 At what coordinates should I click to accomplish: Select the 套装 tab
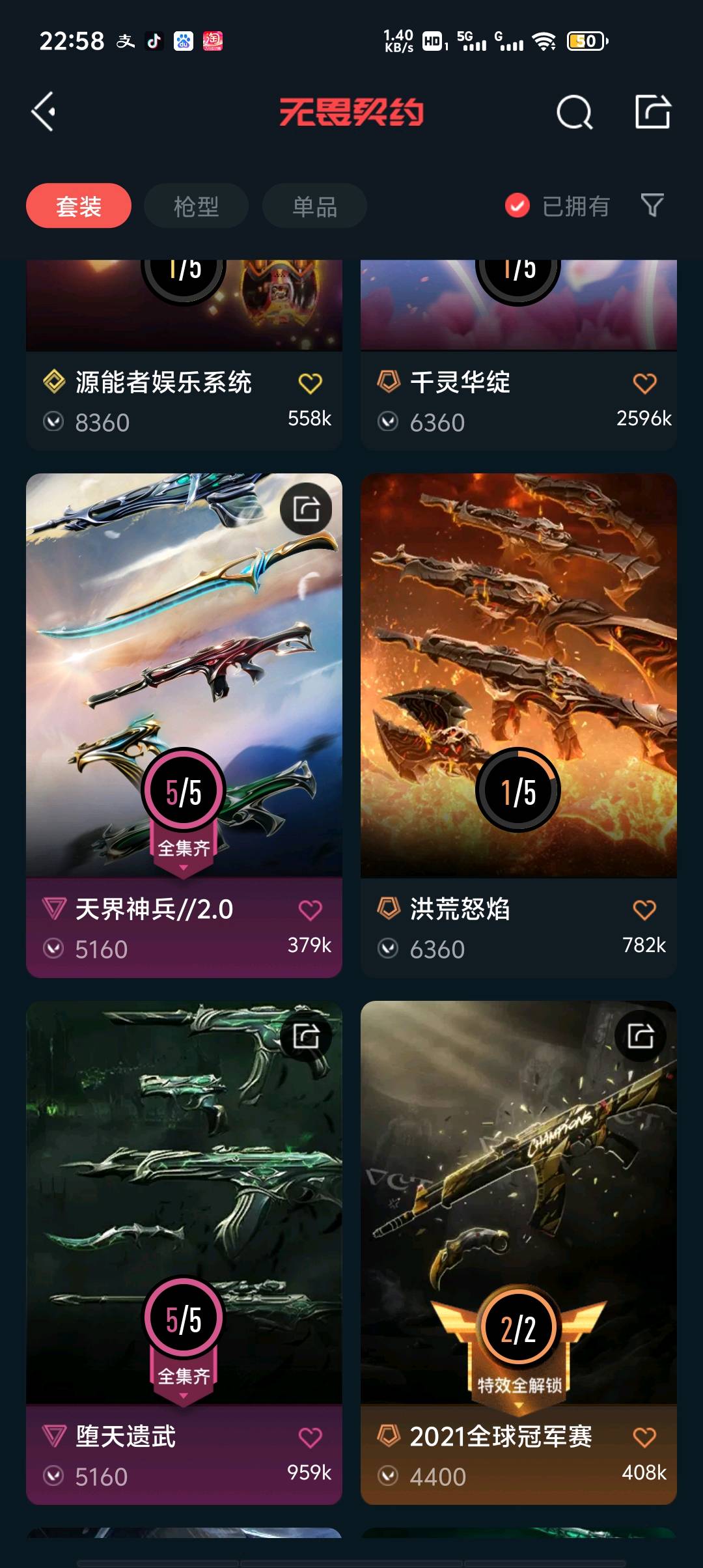point(79,206)
